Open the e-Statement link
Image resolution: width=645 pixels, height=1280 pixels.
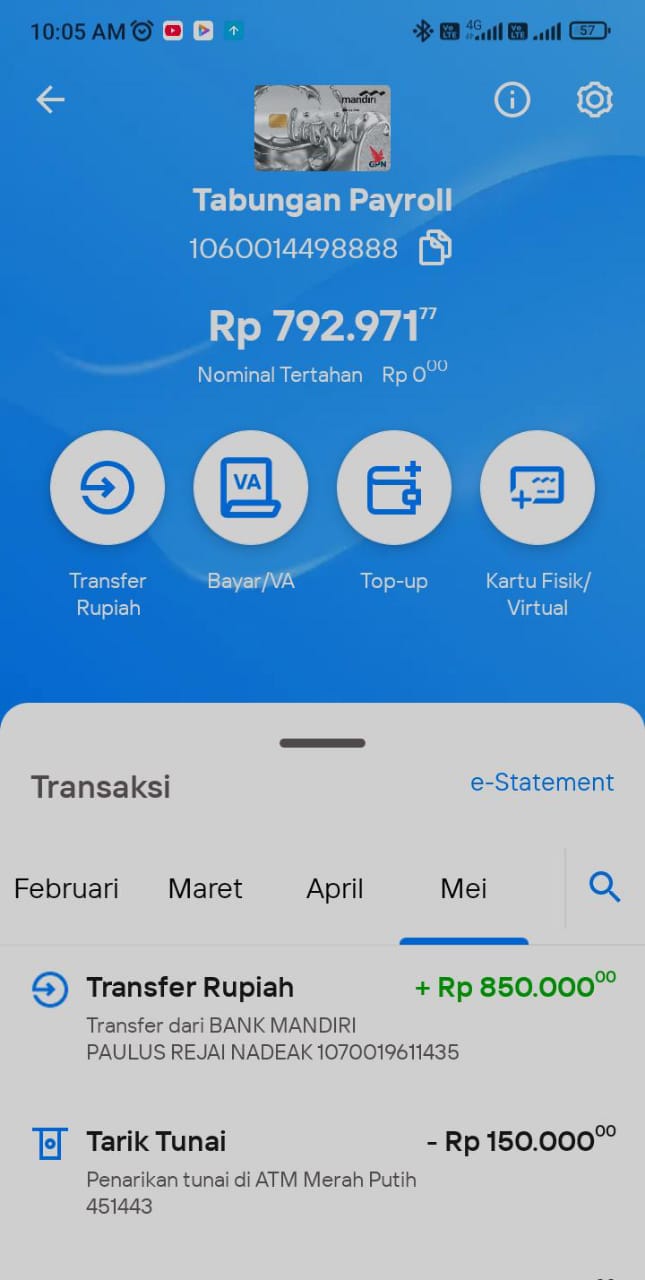(542, 782)
